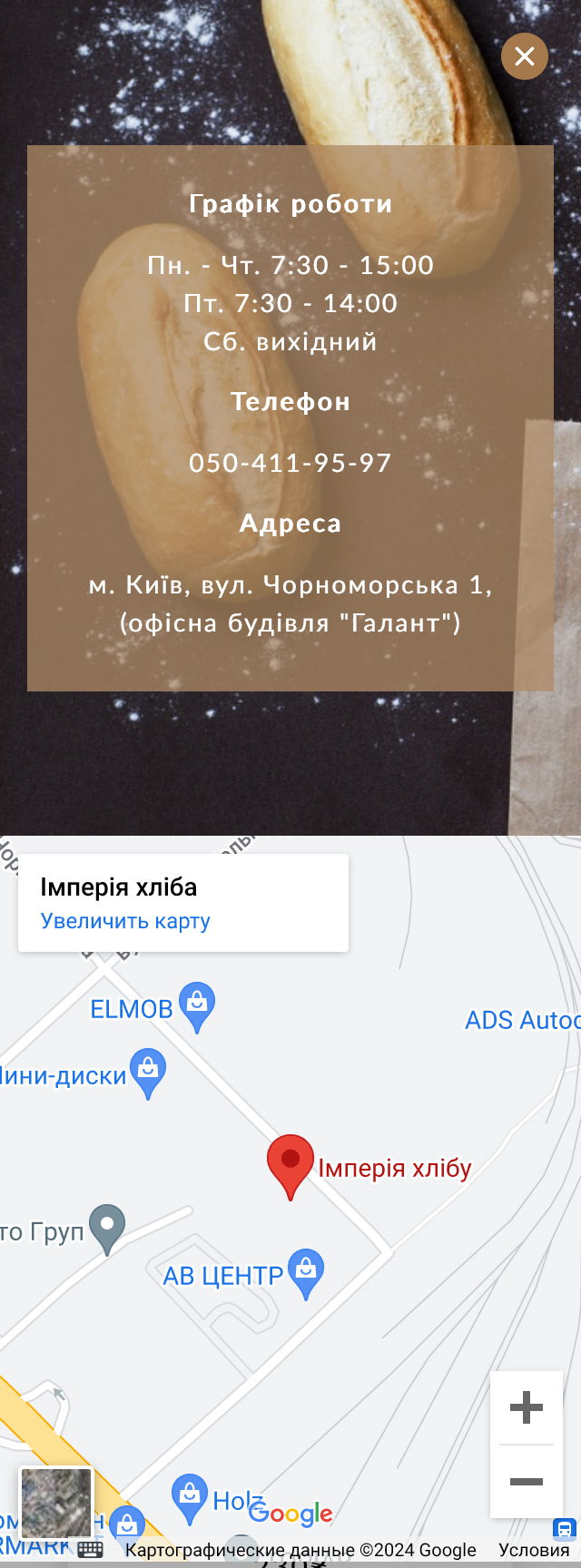Zoom in on the map

pos(527,1408)
